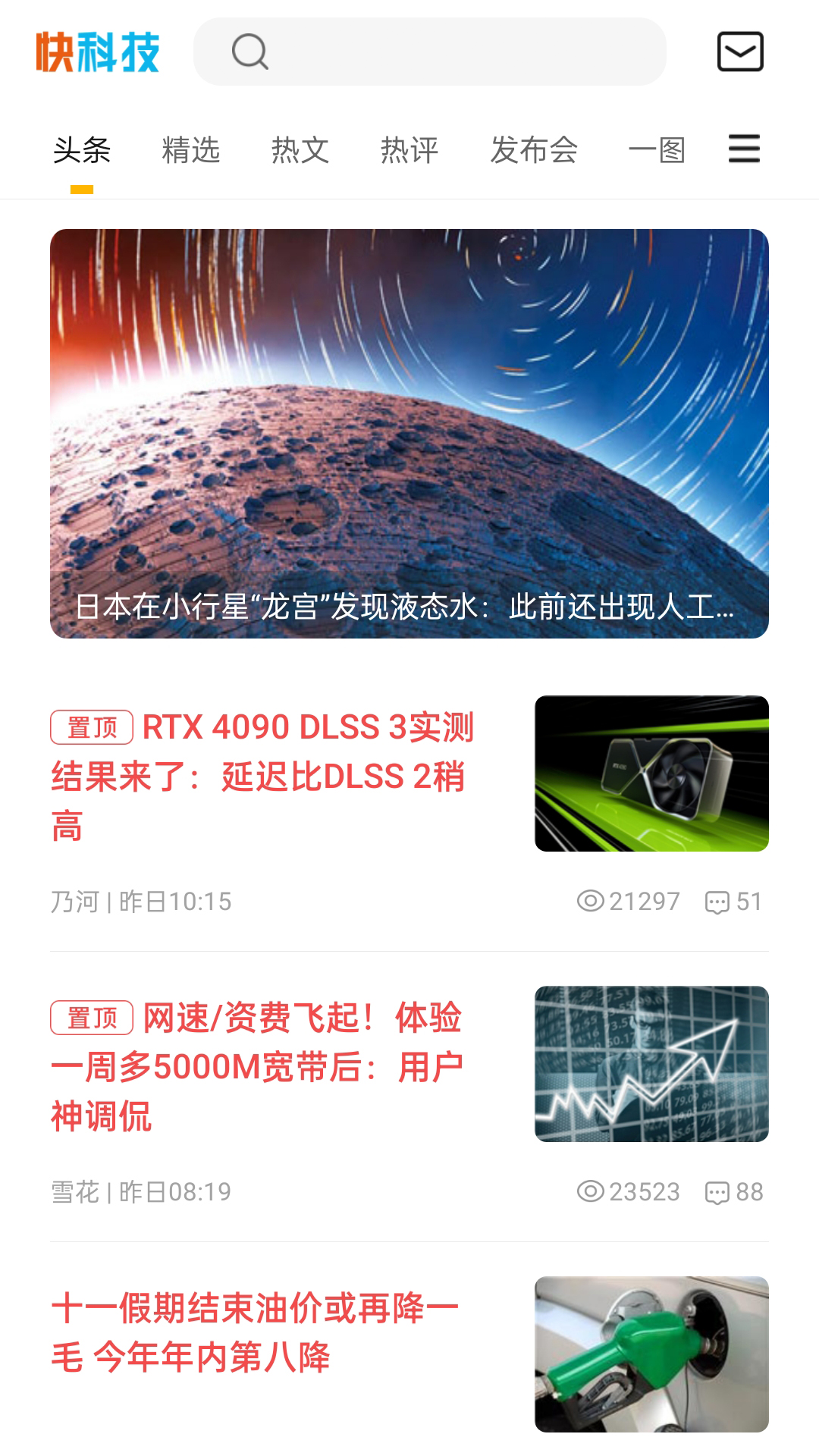
Task: Tap the search magnifier icon
Action: click(250, 52)
